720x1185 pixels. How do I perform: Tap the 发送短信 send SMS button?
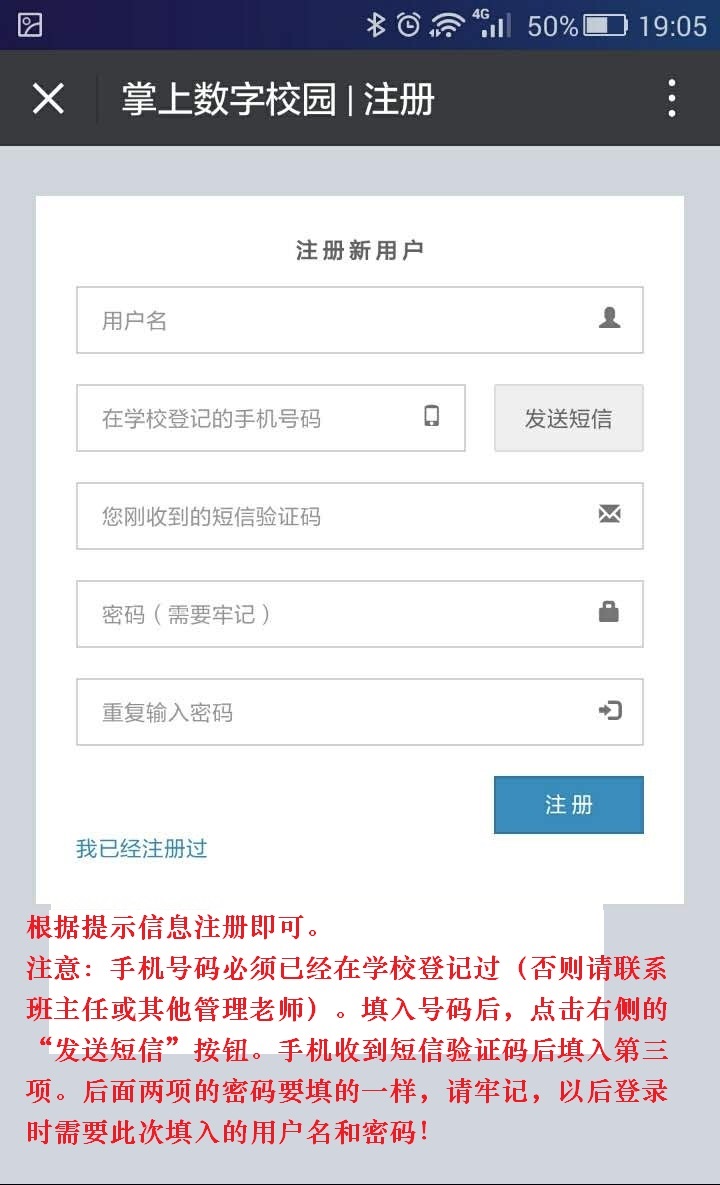click(568, 418)
